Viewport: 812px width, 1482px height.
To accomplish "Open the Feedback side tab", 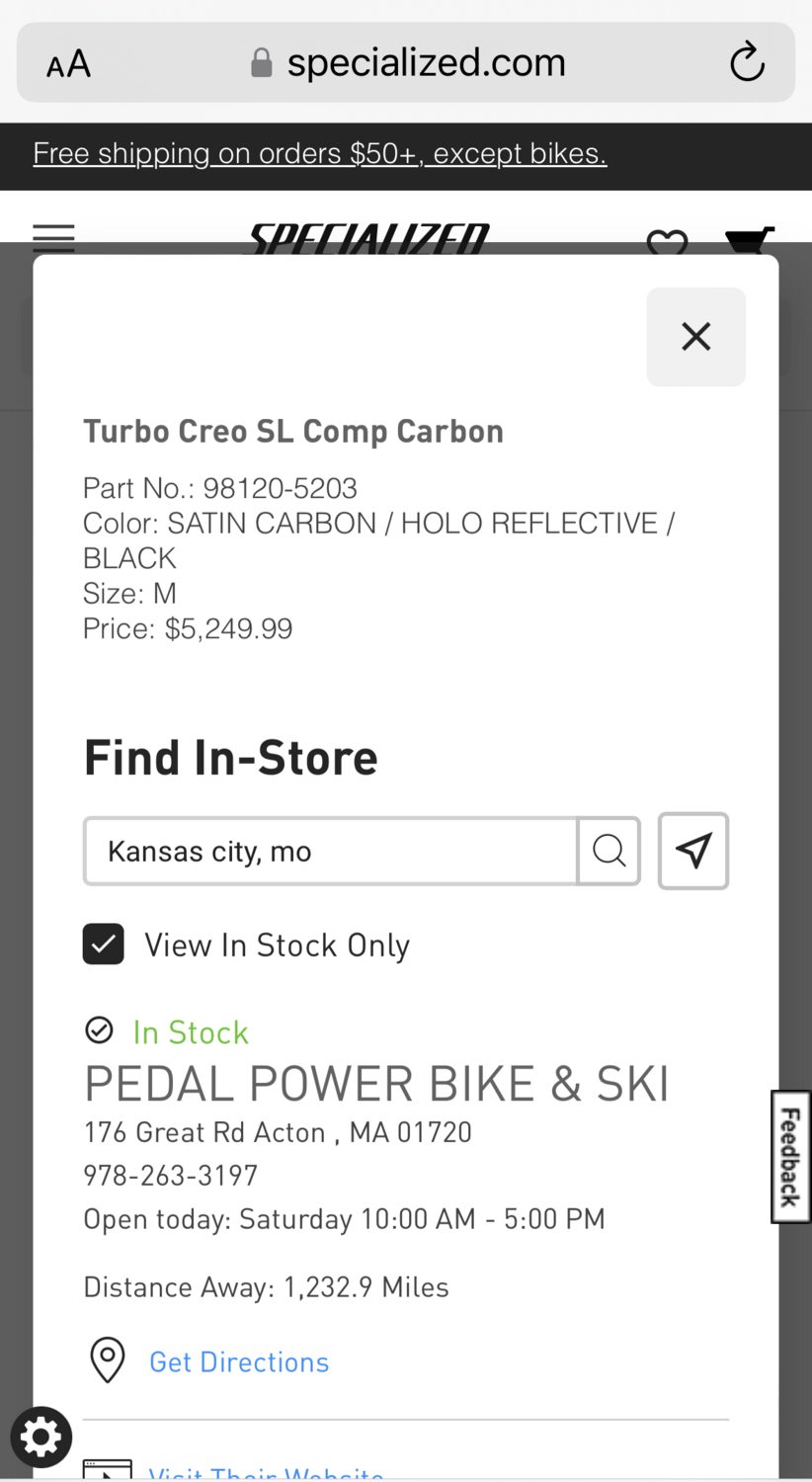I will 790,1157.
